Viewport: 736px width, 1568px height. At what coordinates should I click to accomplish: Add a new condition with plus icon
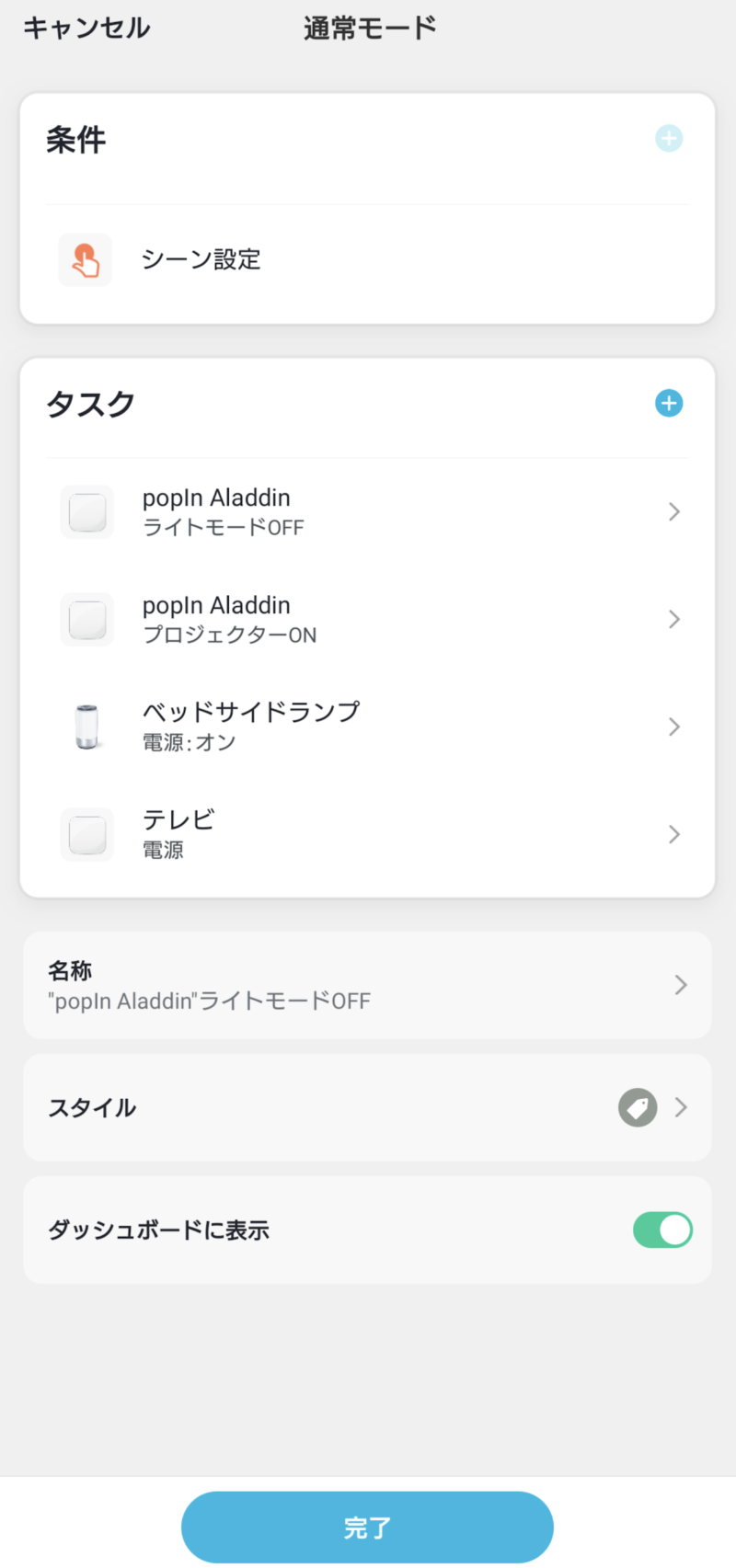(669, 139)
